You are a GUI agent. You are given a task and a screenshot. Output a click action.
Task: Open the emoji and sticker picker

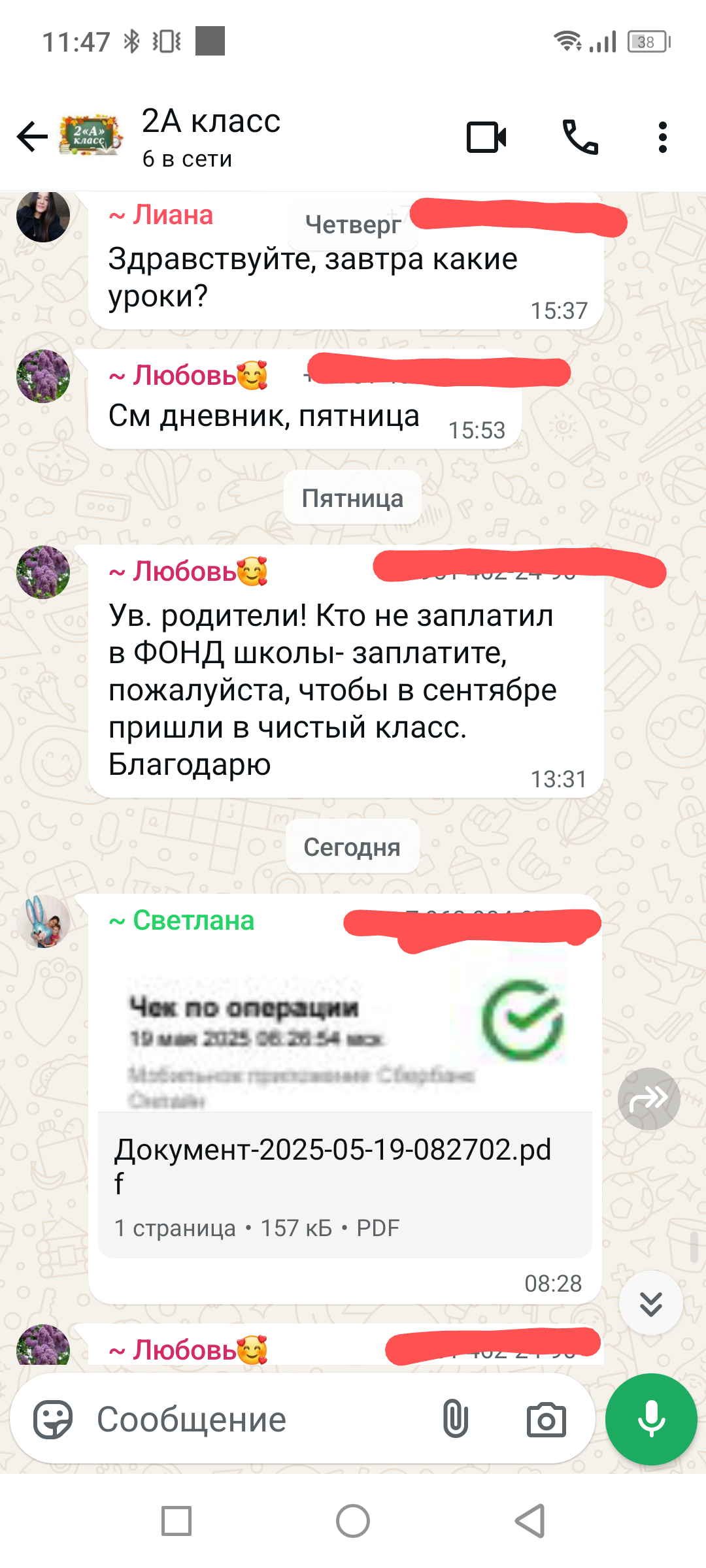(x=52, y=1419)
